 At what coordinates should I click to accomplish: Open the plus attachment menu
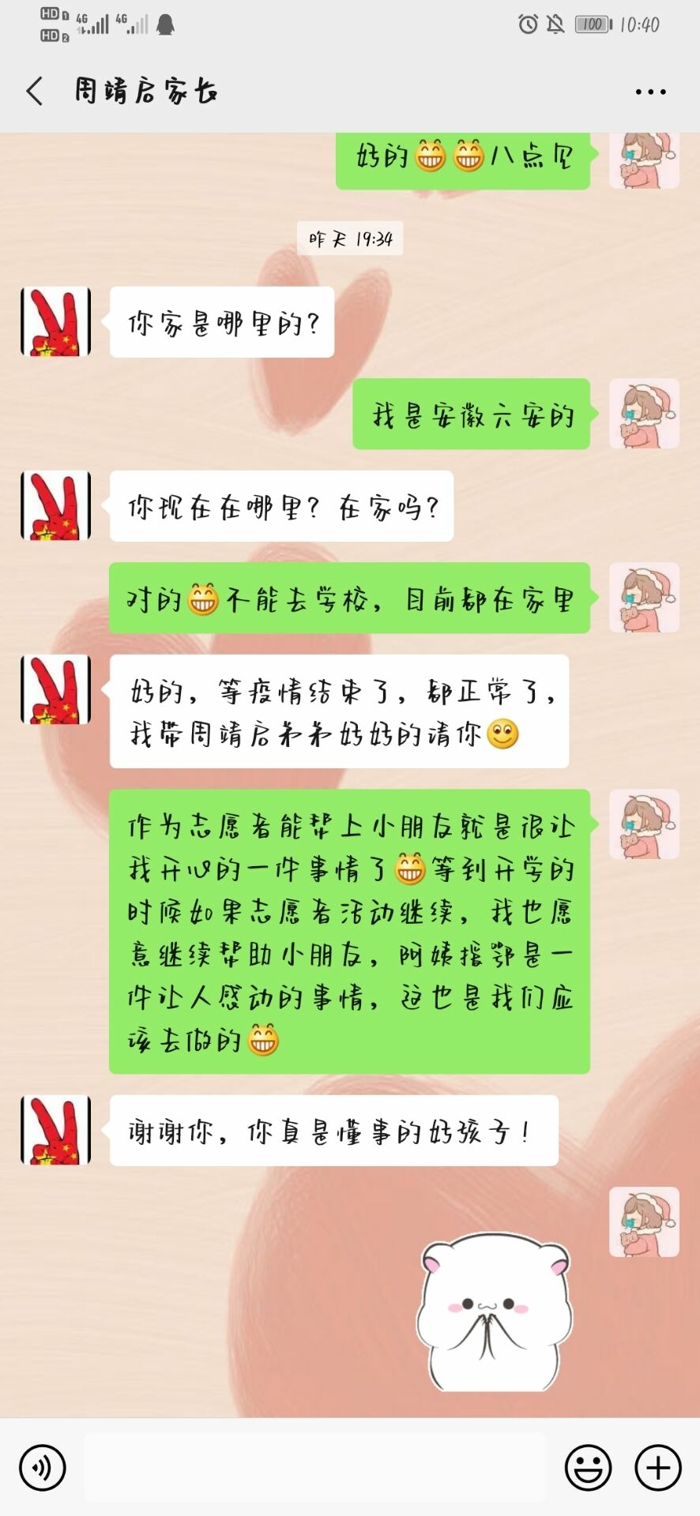[x=658, y=1467]
